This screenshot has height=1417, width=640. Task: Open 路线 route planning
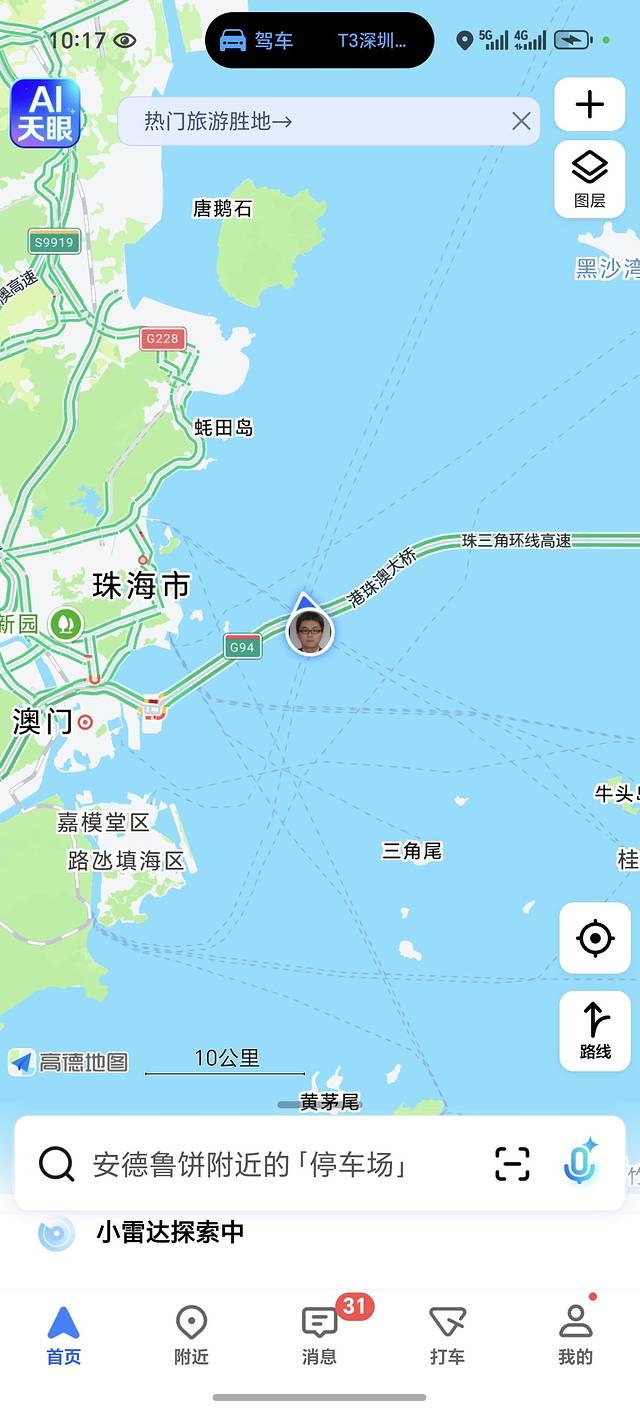595,1030
